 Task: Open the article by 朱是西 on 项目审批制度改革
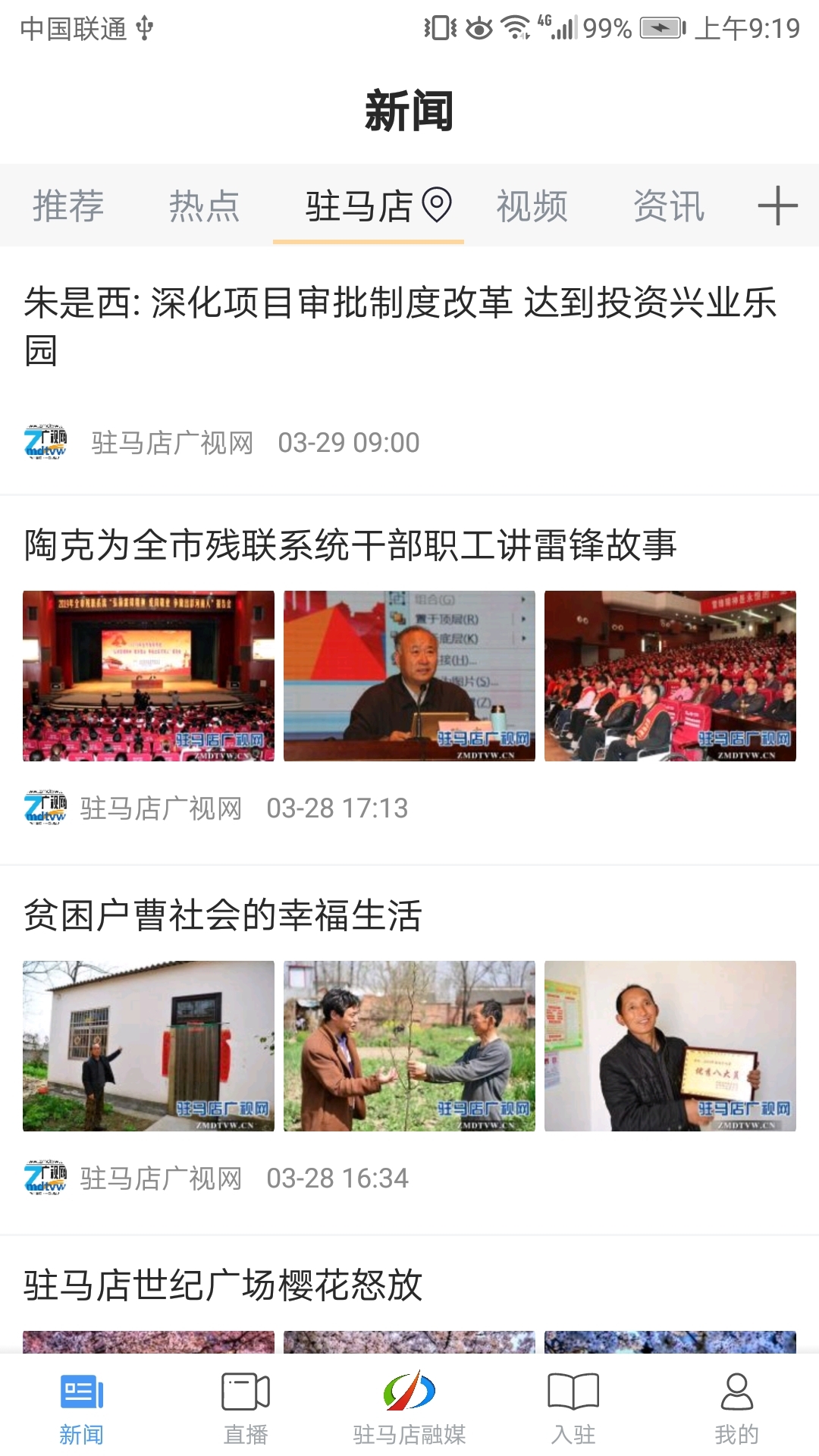click(400, 326)
